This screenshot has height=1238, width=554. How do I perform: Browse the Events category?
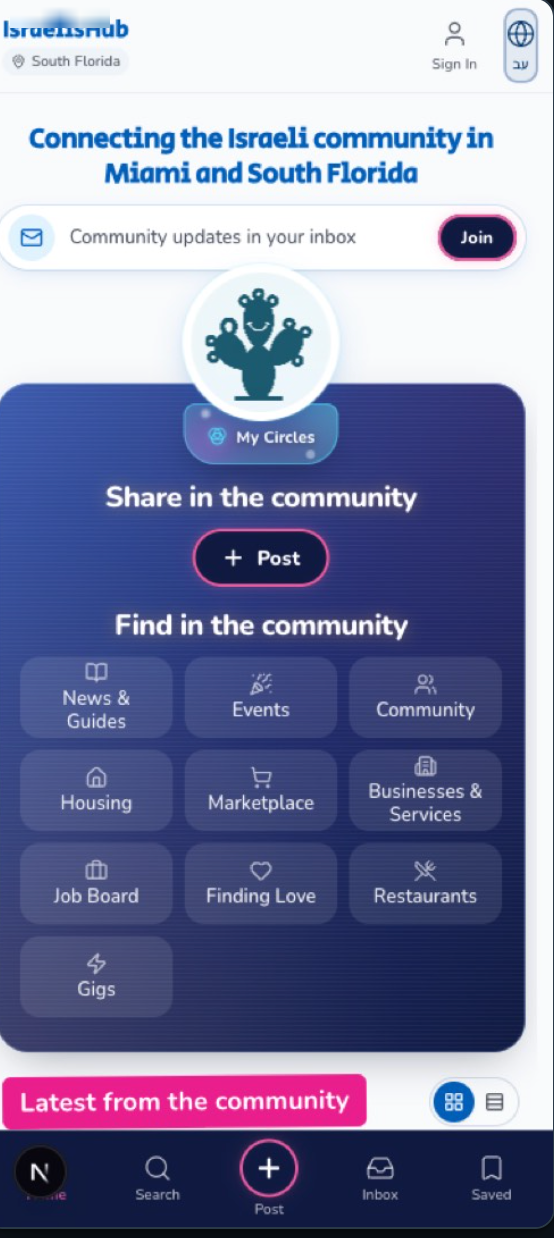coord(261,697)
